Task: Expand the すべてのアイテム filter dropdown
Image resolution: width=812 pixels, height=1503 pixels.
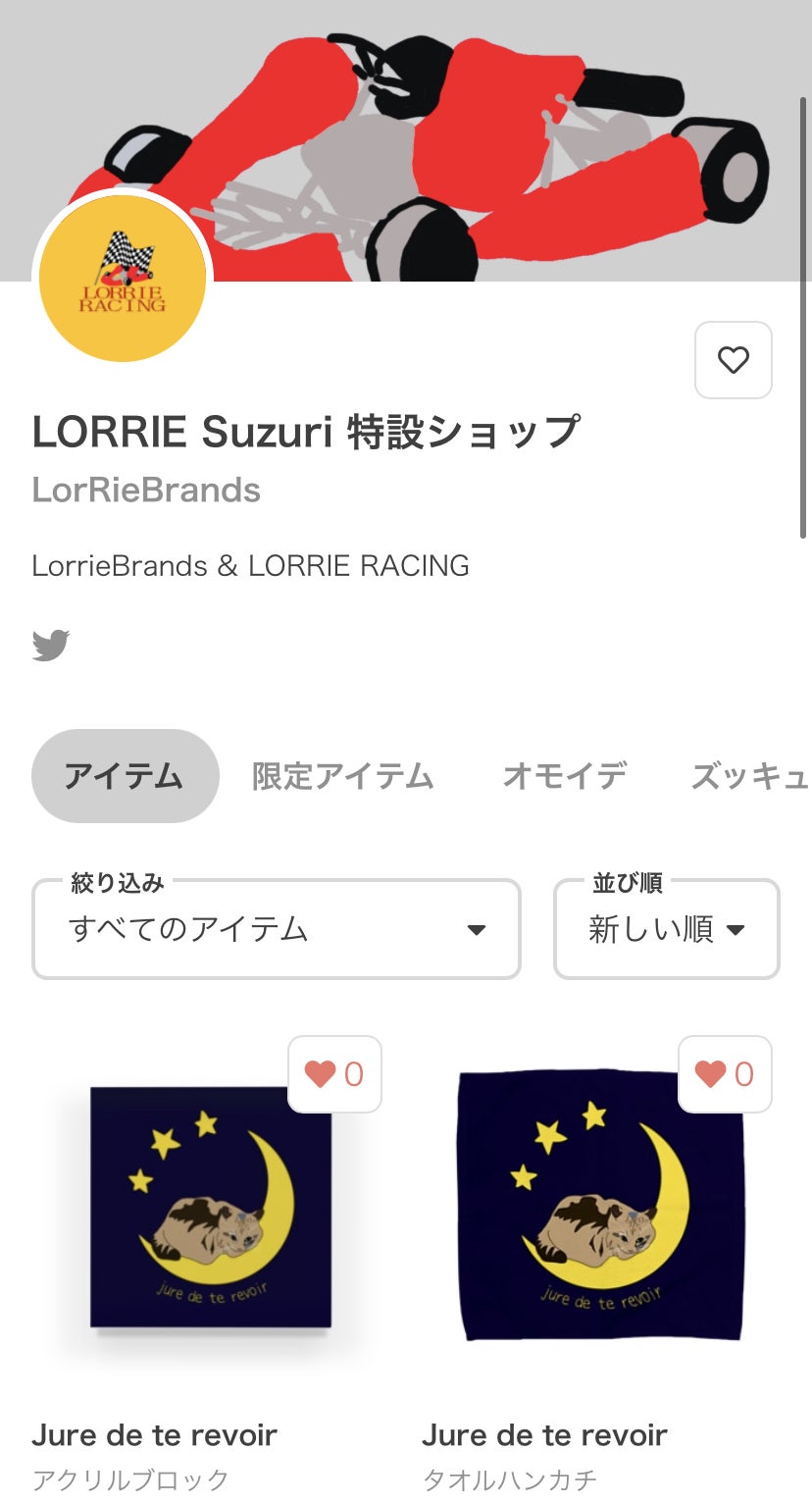Action: click(x=276, y=929)
